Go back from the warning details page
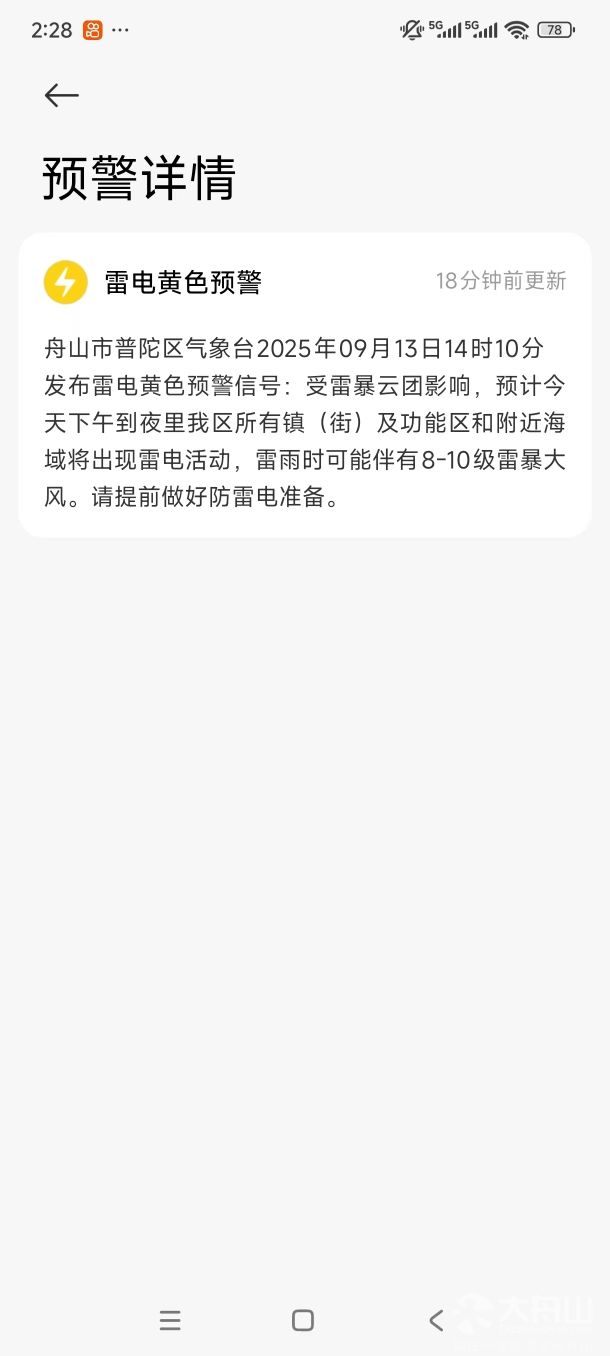Image resolution: width=610 pixels, height=1356 pixels. [61, 95]
